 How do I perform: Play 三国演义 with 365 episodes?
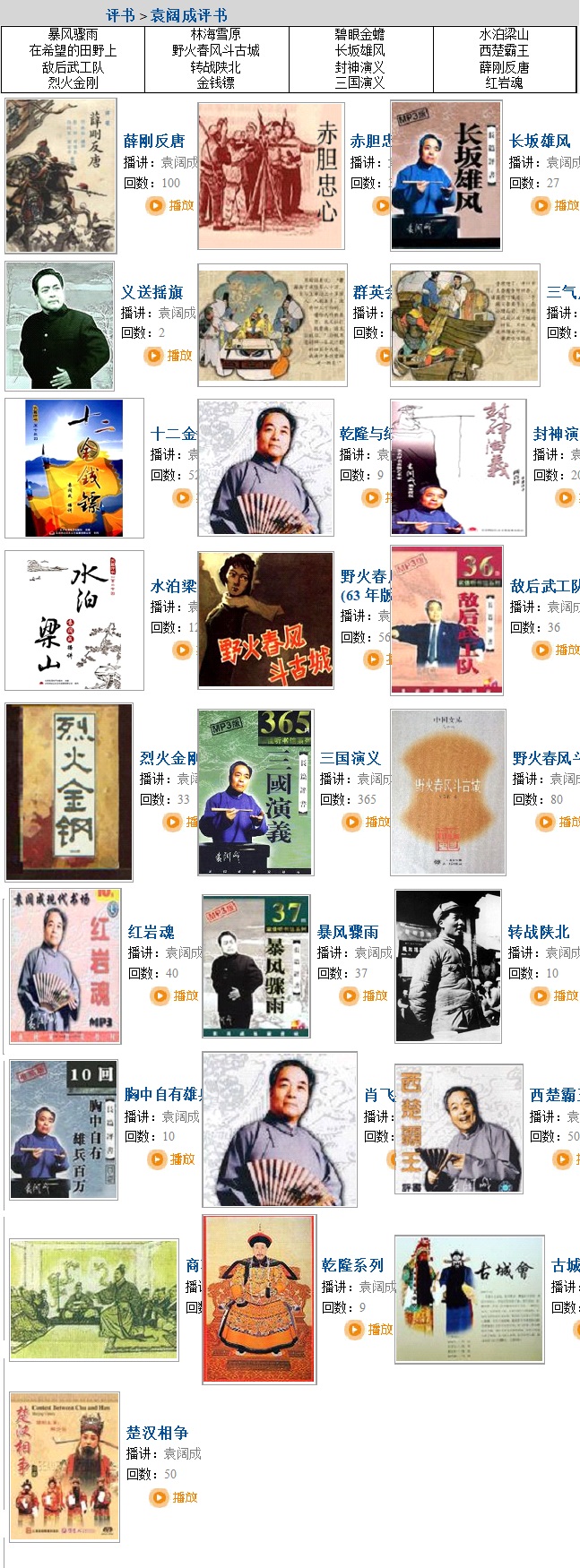pos(367,822)
